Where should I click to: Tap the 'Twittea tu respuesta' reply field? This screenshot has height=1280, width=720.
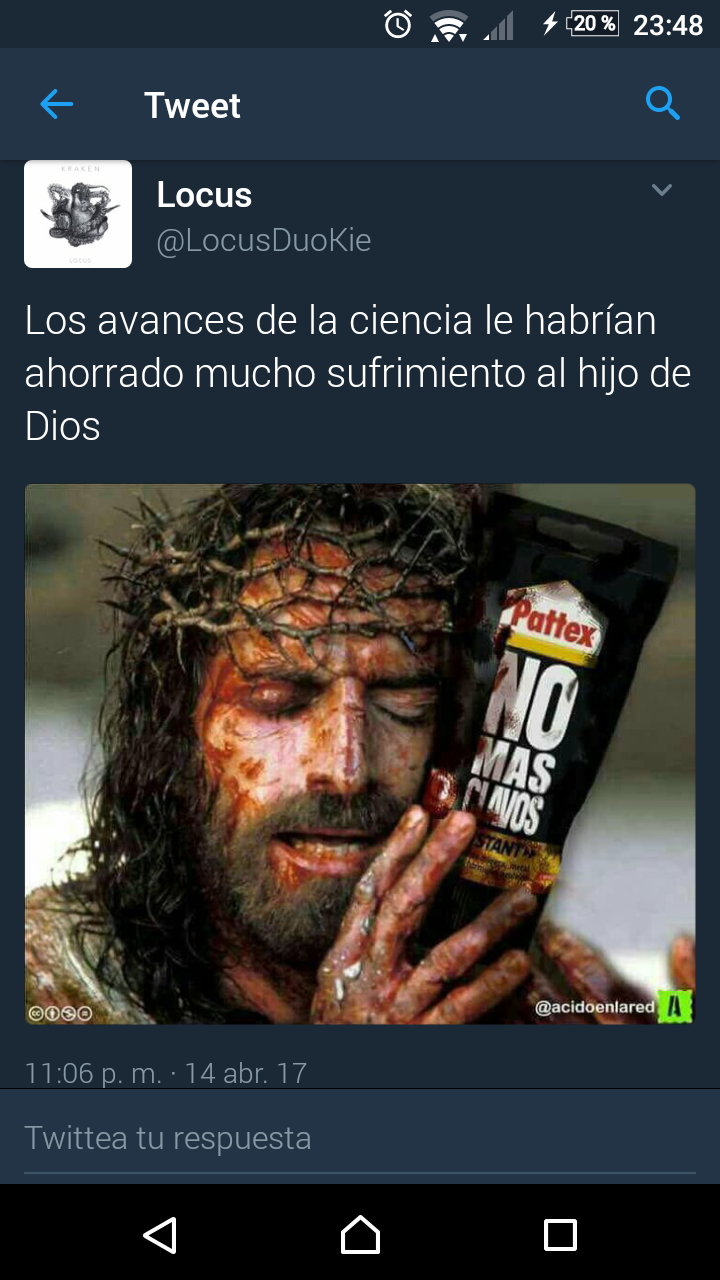tap(360, 1138)
